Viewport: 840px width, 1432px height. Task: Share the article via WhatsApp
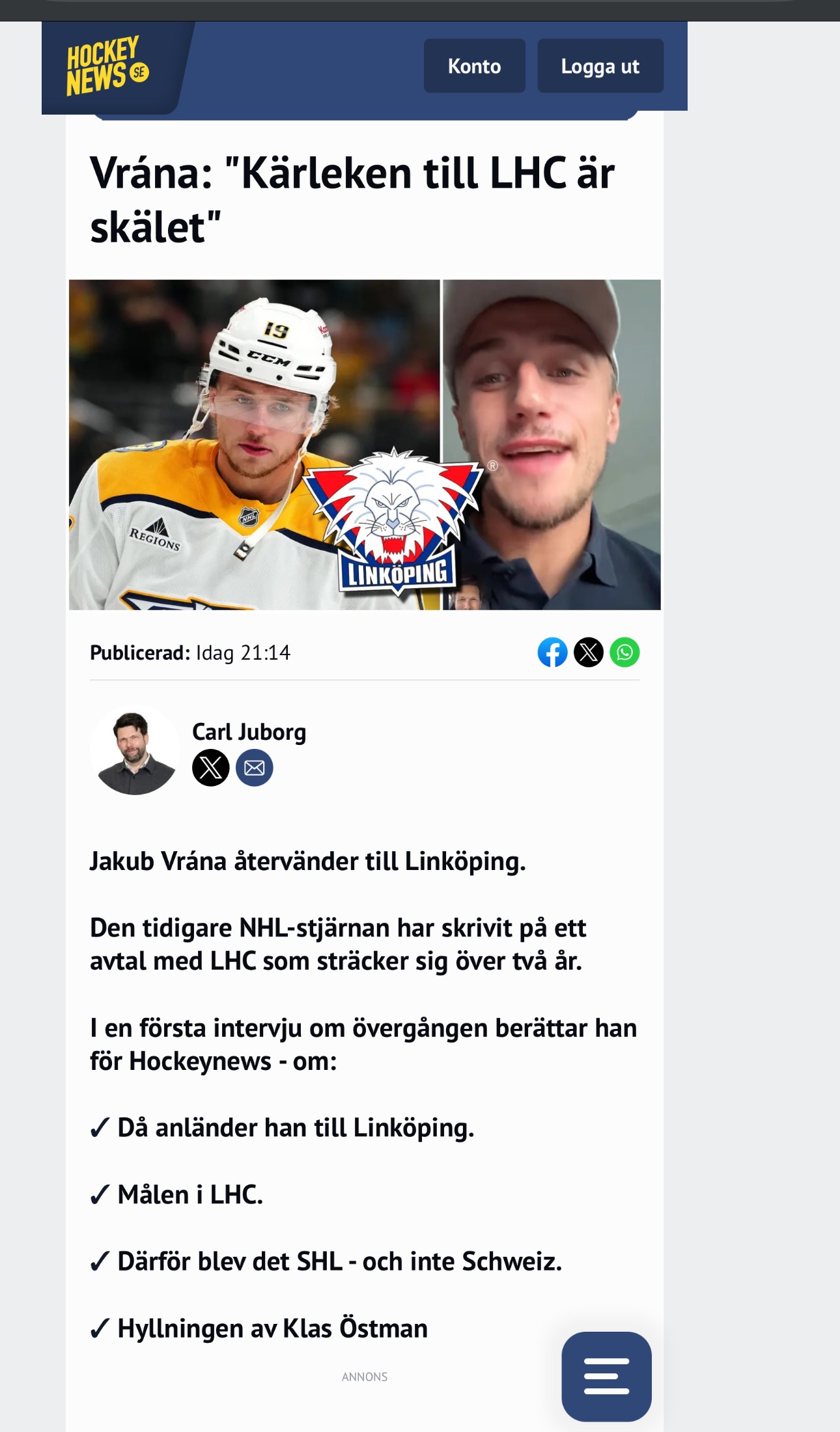(624, 652)
